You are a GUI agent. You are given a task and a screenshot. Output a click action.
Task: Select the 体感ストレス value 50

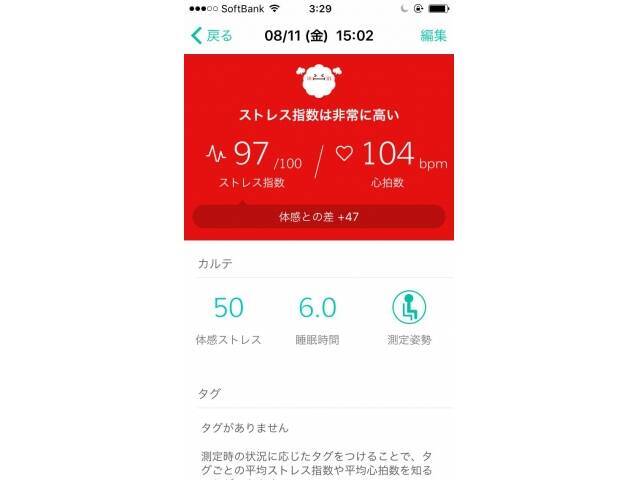(228, 307)
